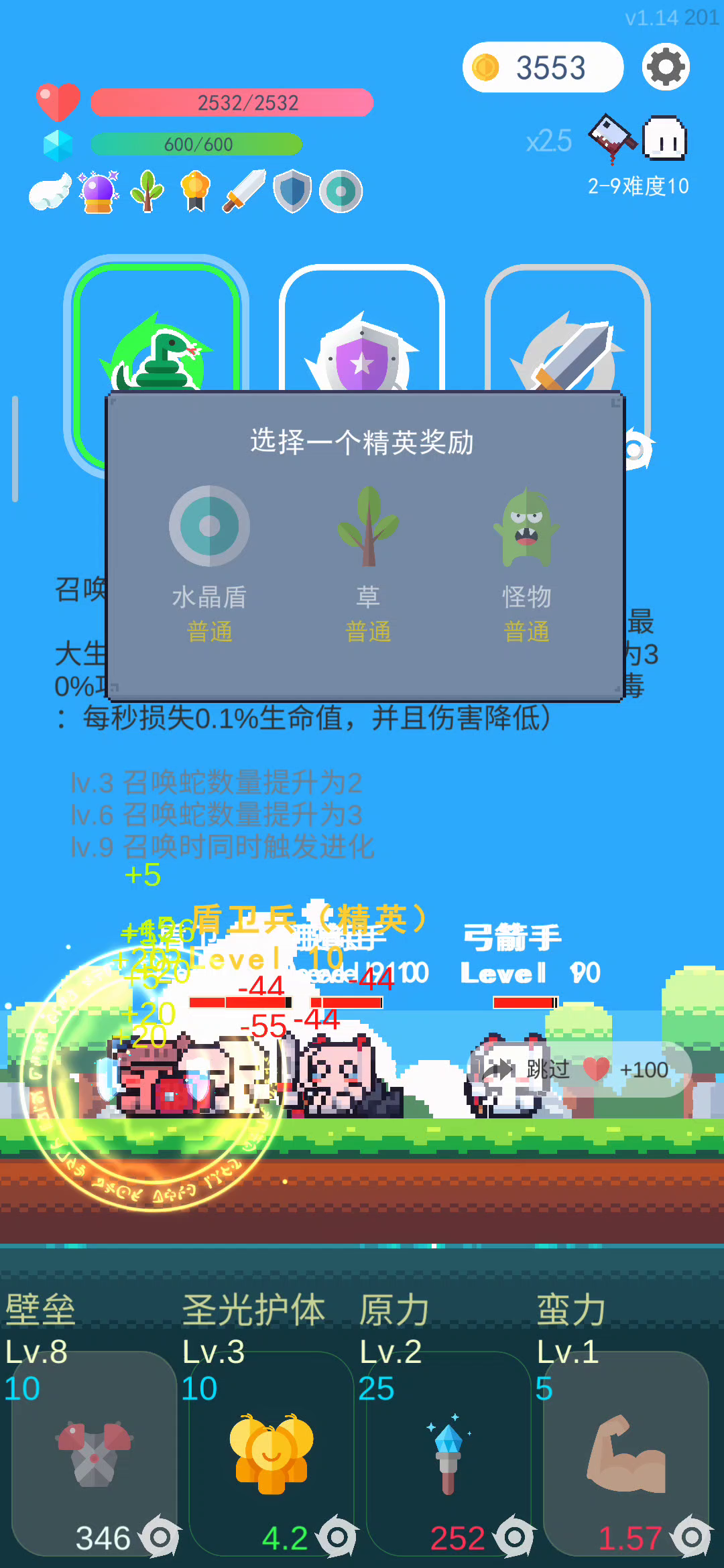Choose the 草 elite reward
Viewport: 724px width, 1568px height.
click(368, 563)
